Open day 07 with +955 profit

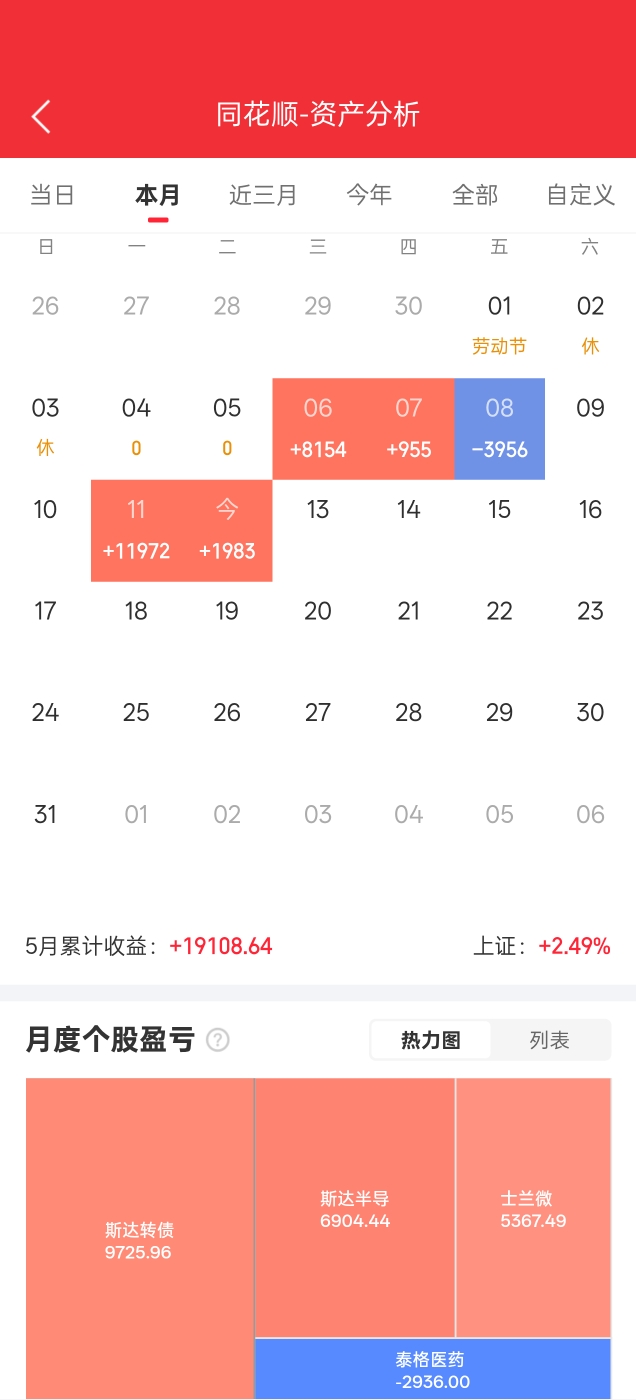[409, 429]
